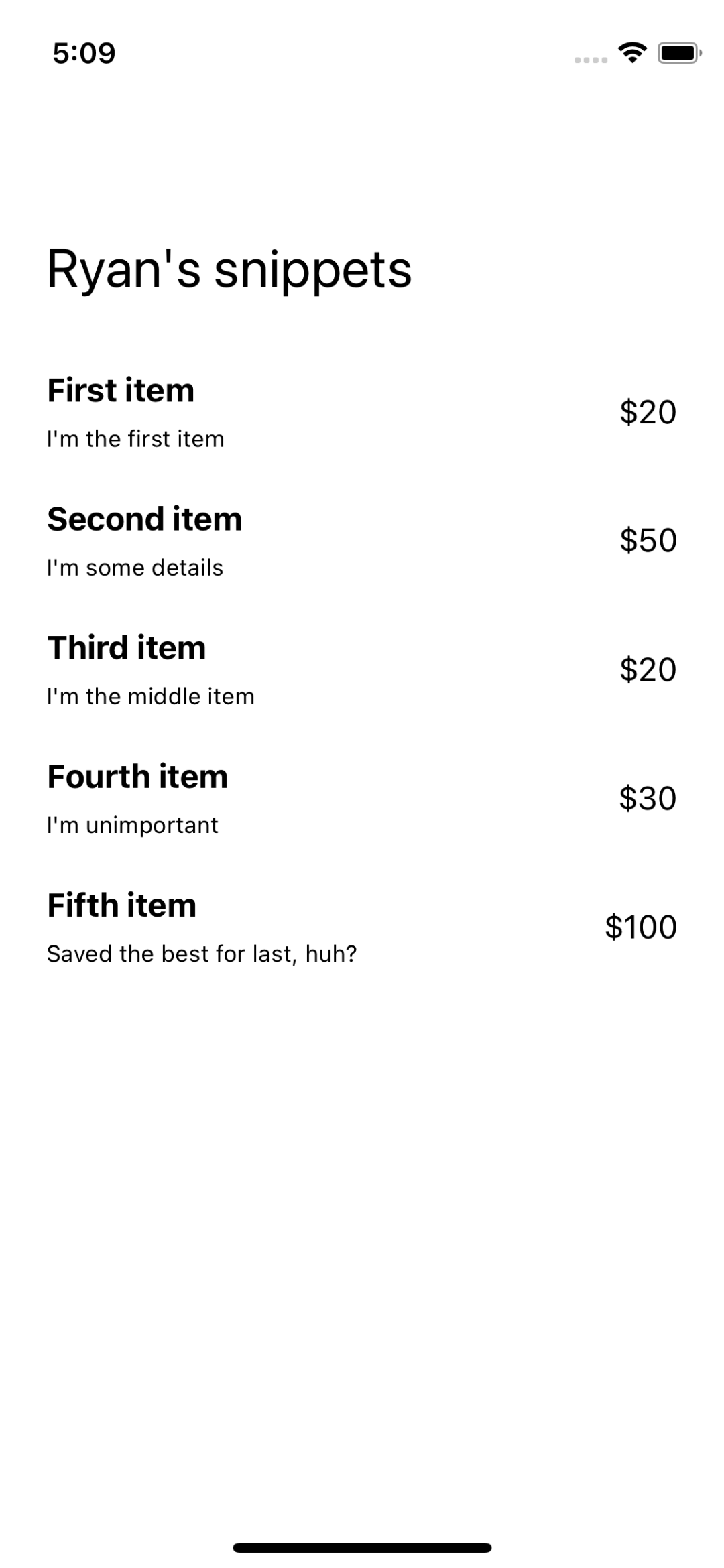Viewport: 724px width, 1568px height.
Task: Tap the $50 price next to Second item
Action: [x=648, y=540]
